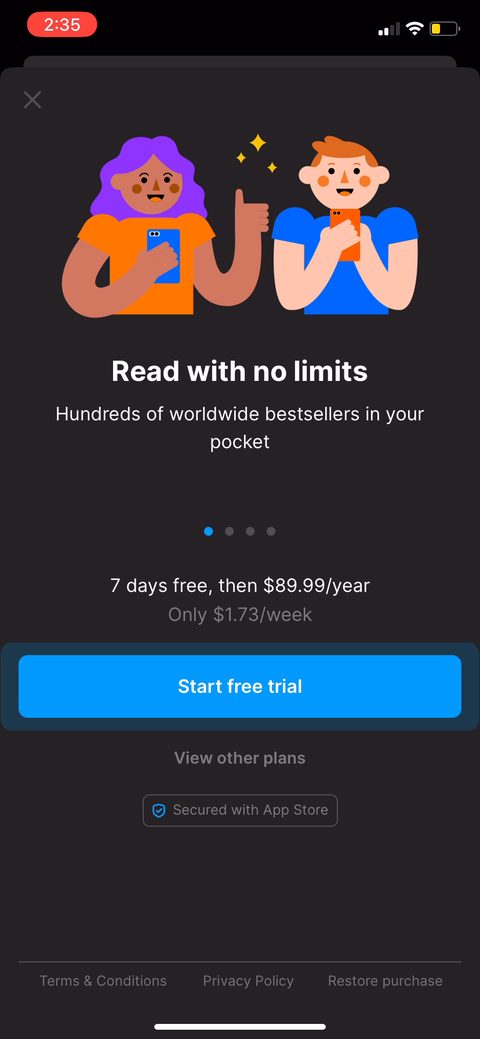Dismiss the subscription offer with the X
Screen dimensions: 480x1039
[32, 100]
